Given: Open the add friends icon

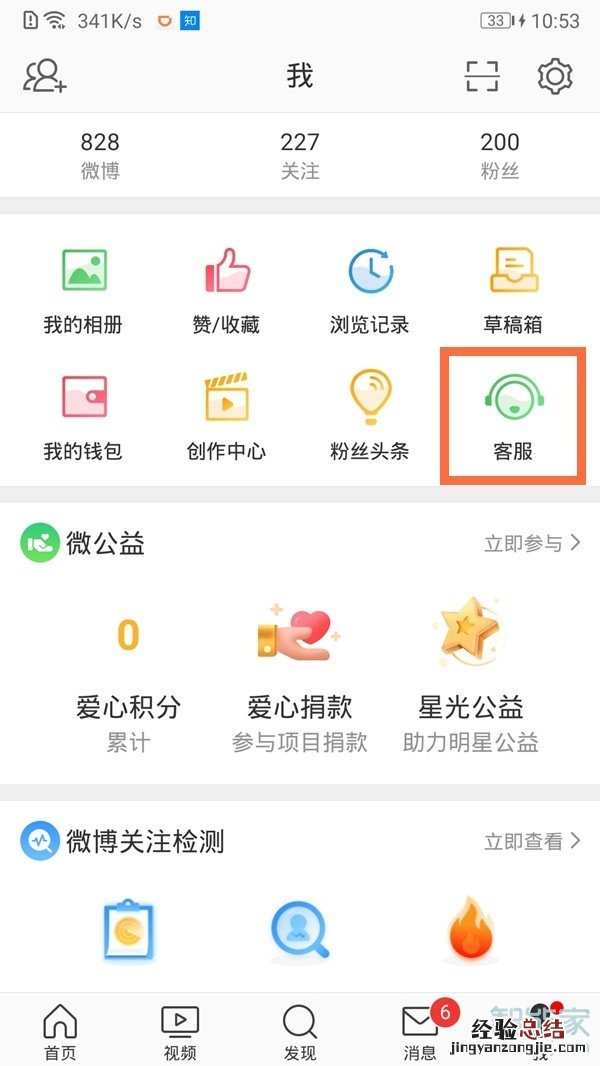Looking at the screenshot, I should pos(45,76).
